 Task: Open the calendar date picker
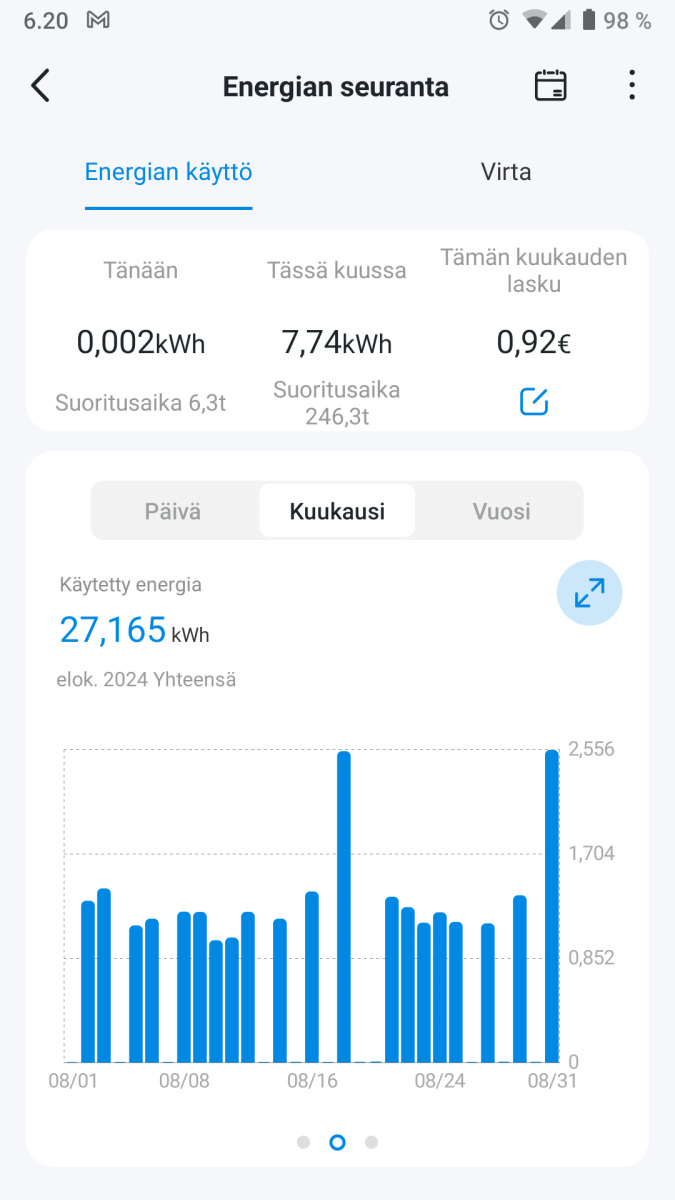(x=550, y=86)
